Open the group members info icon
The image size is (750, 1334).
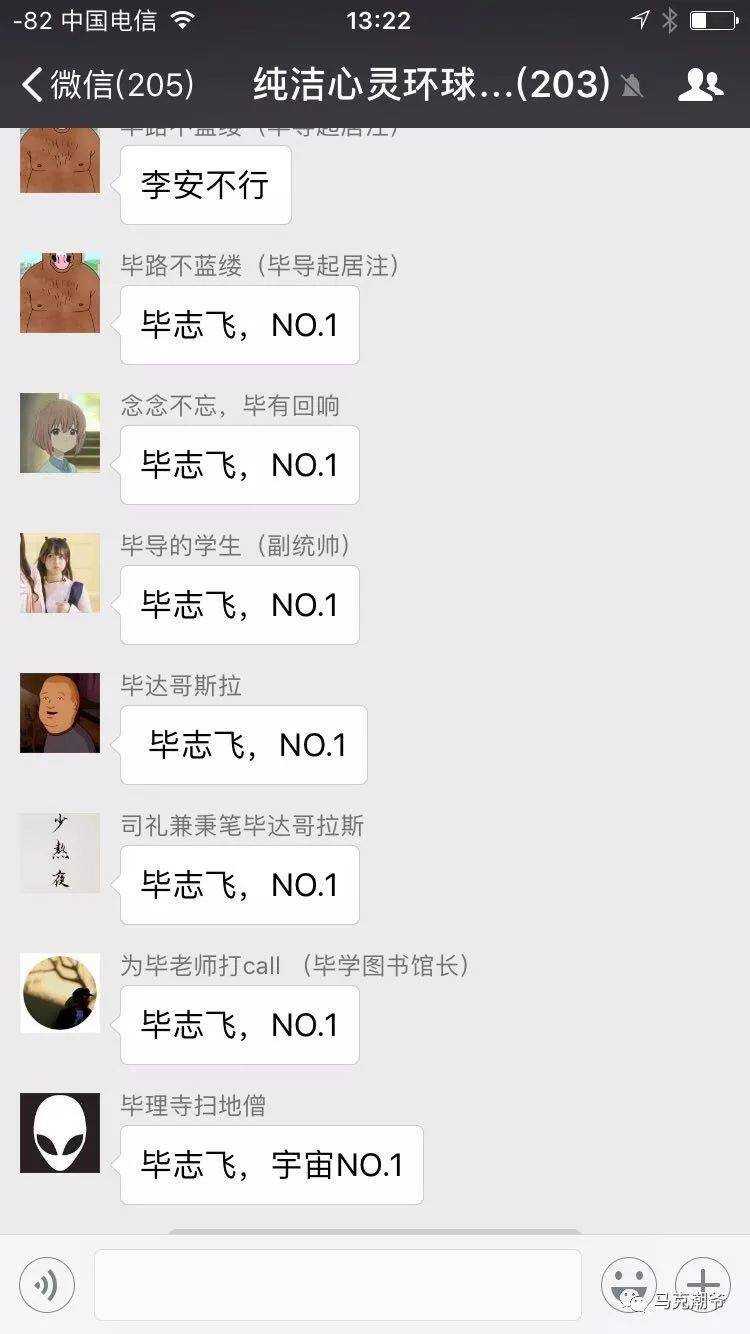[700, 85]
